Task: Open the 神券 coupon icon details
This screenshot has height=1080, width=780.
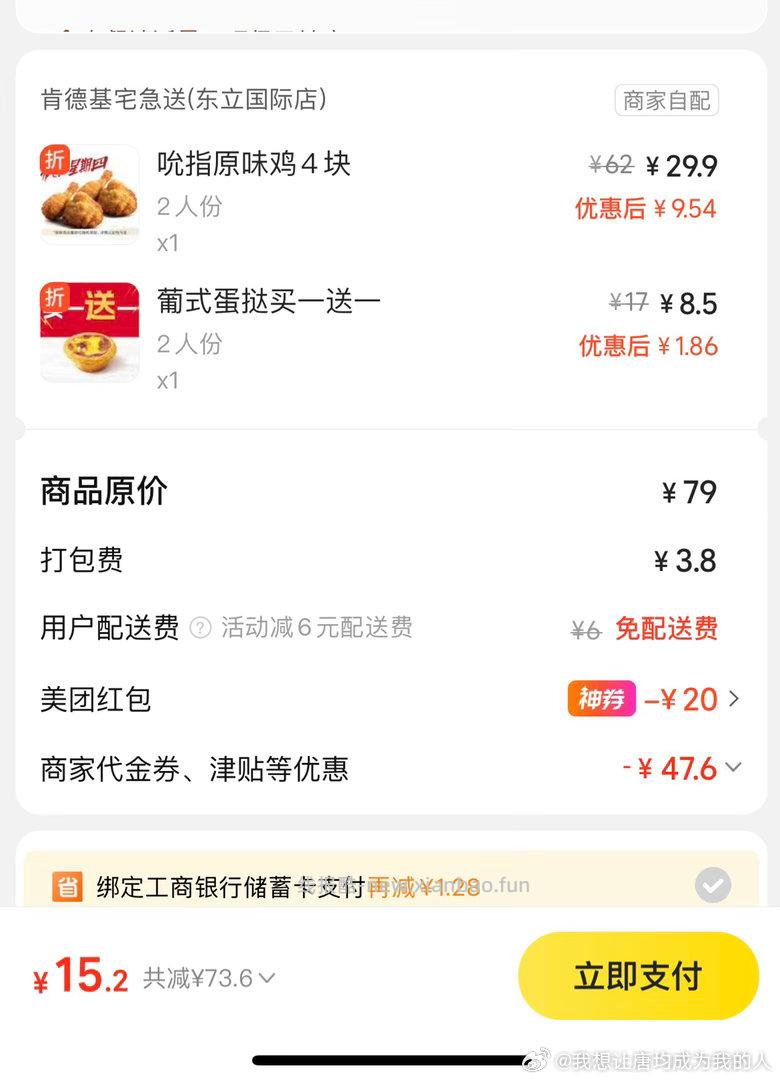Action: pyautogui.click(x=601, y=699)
